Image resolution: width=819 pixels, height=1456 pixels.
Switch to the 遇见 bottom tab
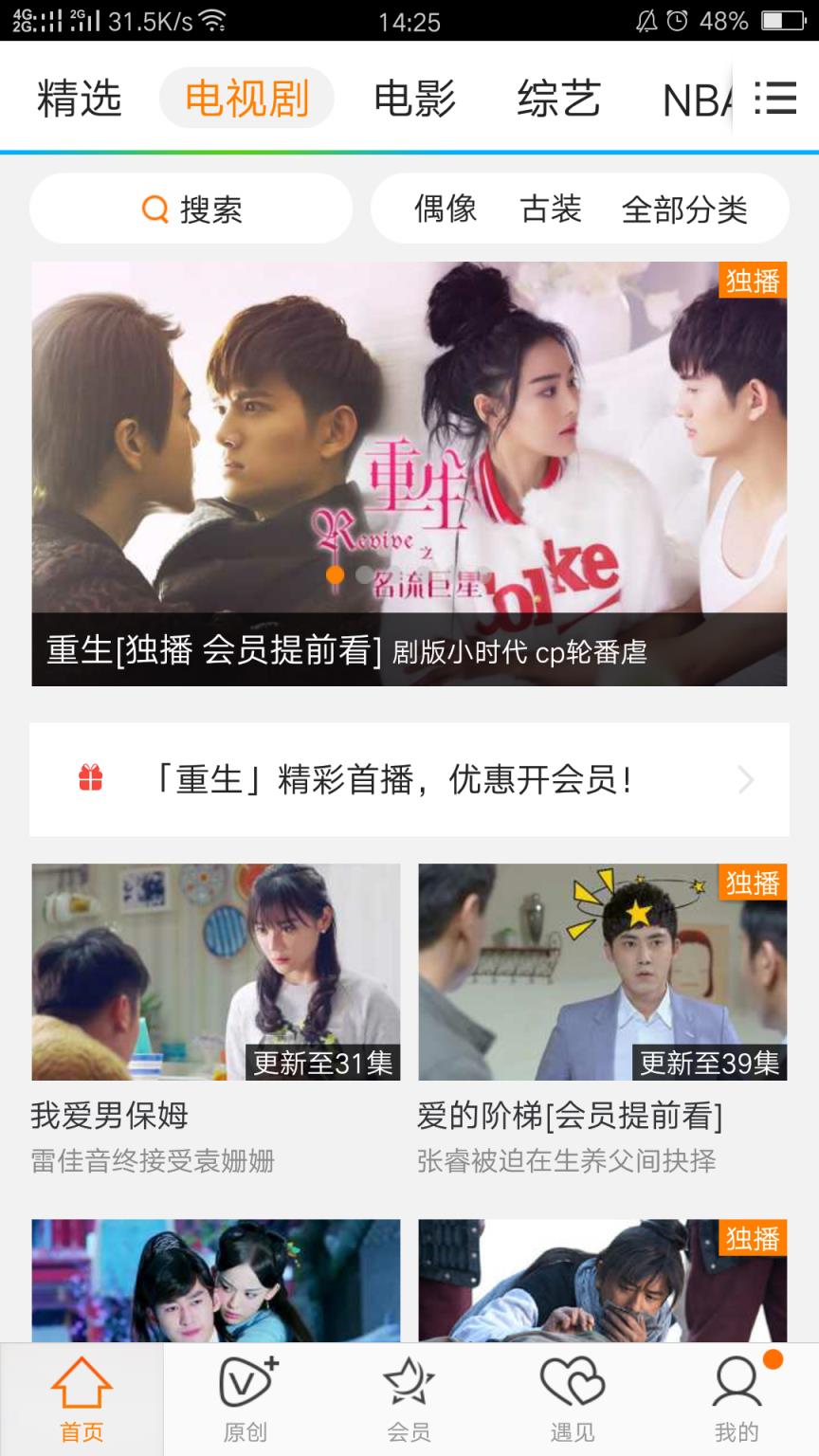tap(573, 1399)
